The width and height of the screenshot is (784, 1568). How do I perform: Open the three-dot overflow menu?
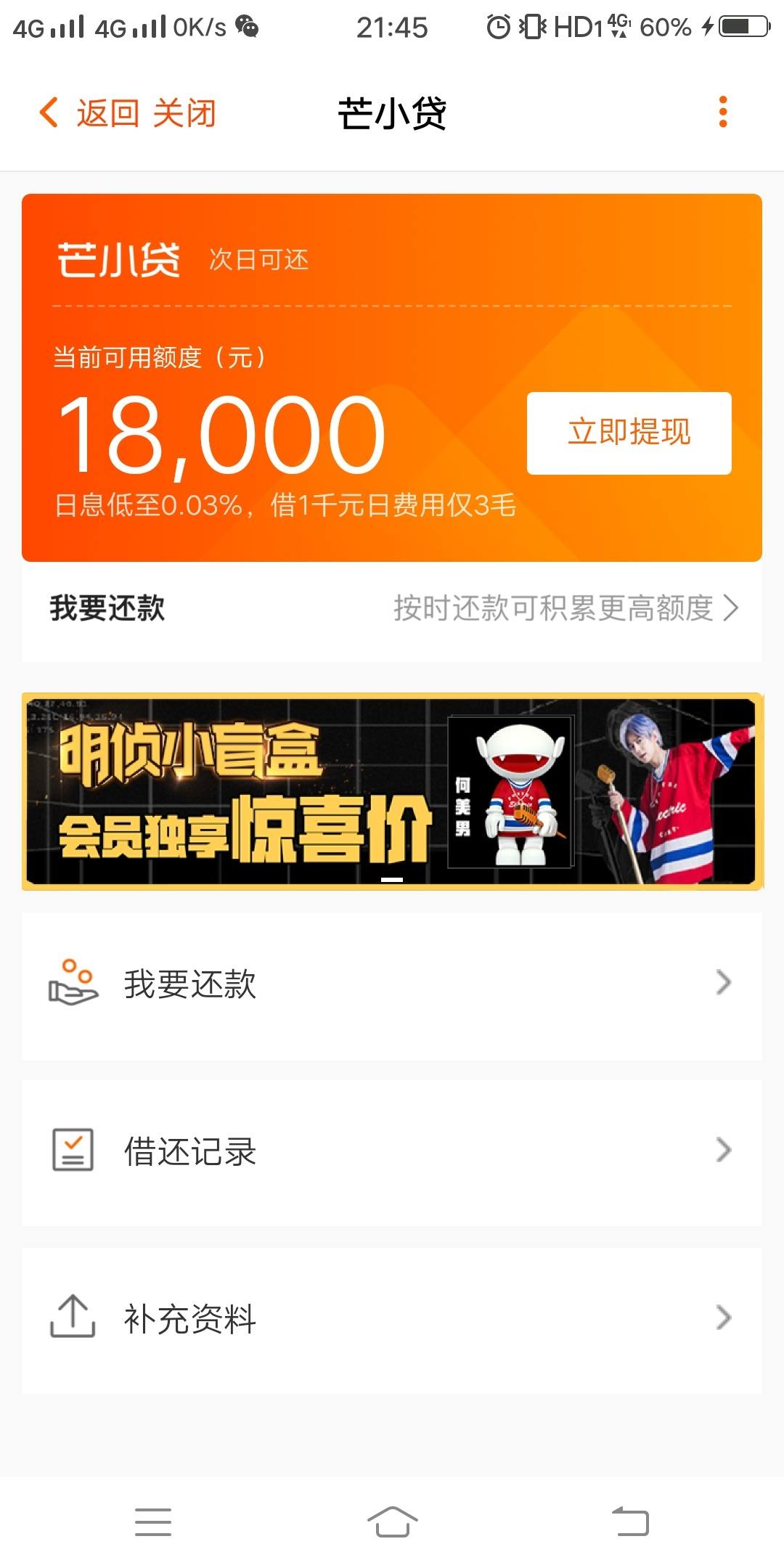(x=722, y=112)
